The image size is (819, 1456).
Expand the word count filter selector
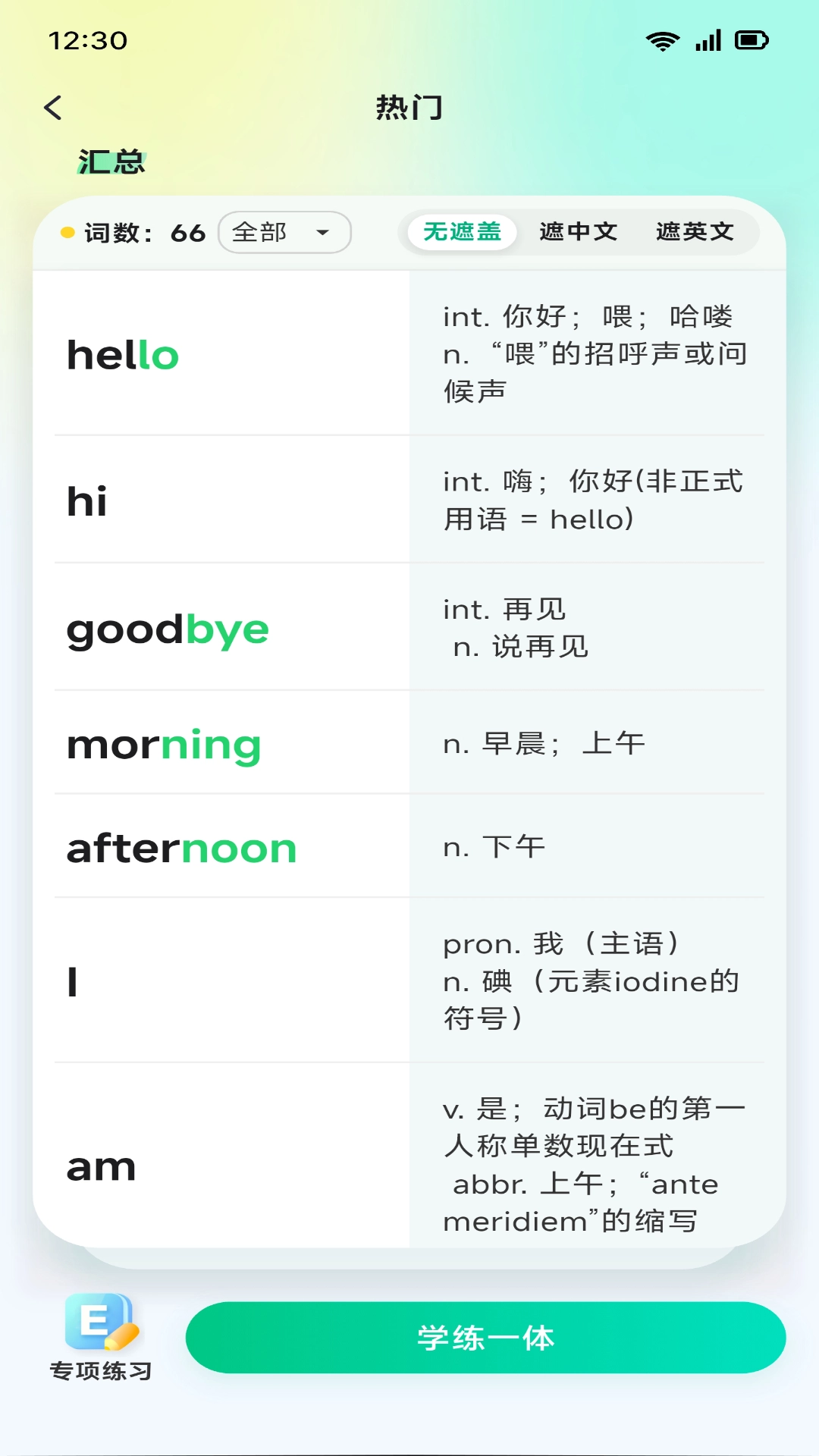click(283, 233)
